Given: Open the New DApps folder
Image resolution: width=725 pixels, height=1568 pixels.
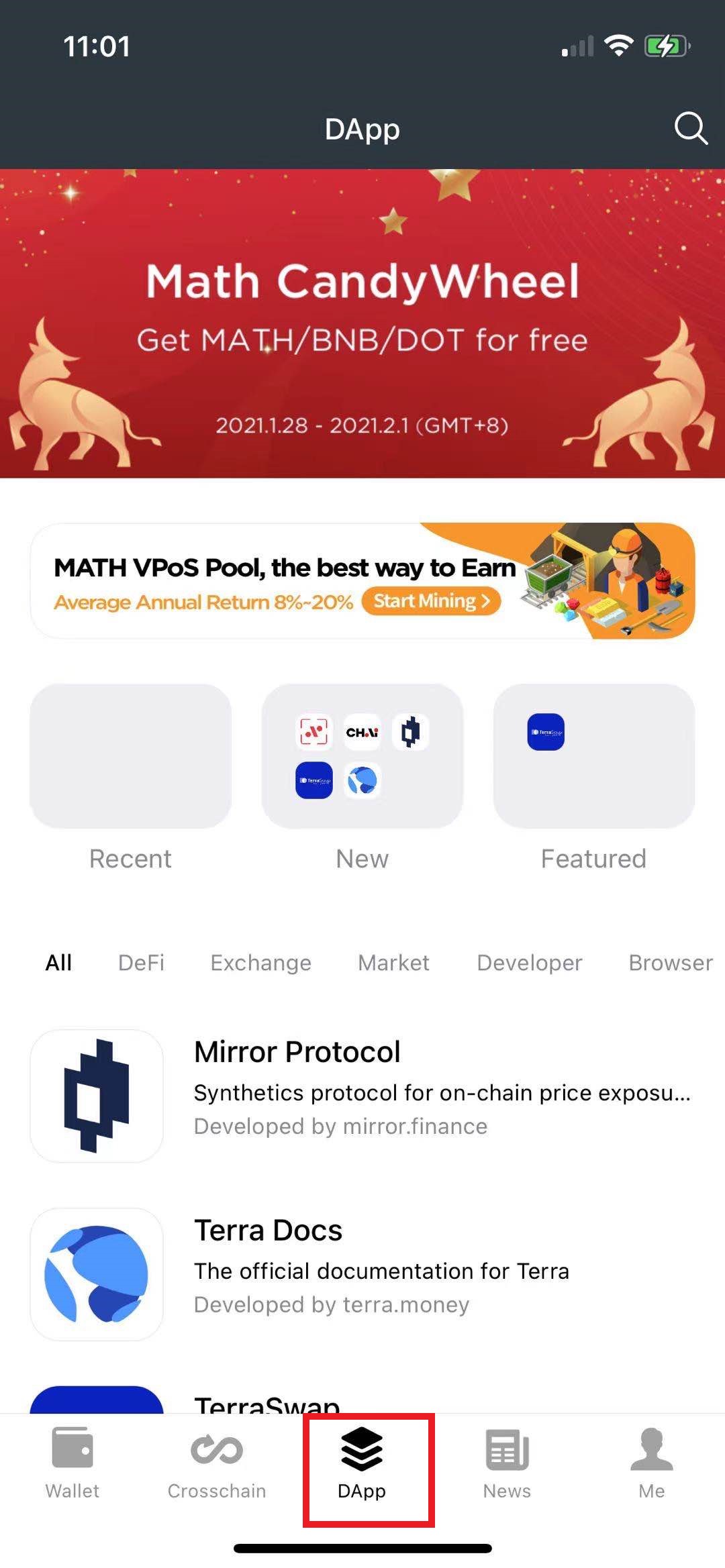Looking at the screenshot, I should click(x=362, y=756).
